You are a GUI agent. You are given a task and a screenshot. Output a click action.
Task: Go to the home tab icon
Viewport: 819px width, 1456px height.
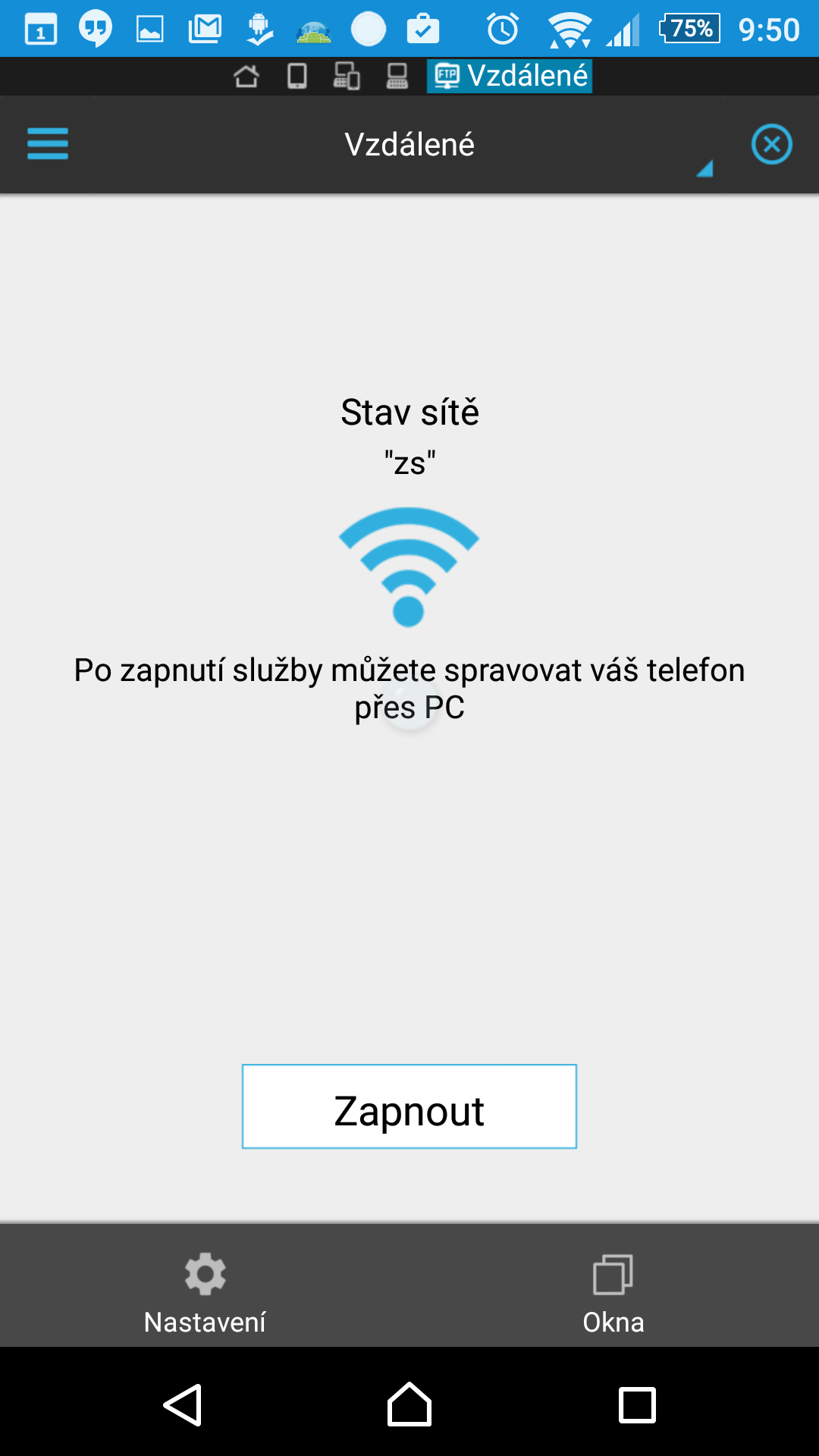[x=246, y=76]
